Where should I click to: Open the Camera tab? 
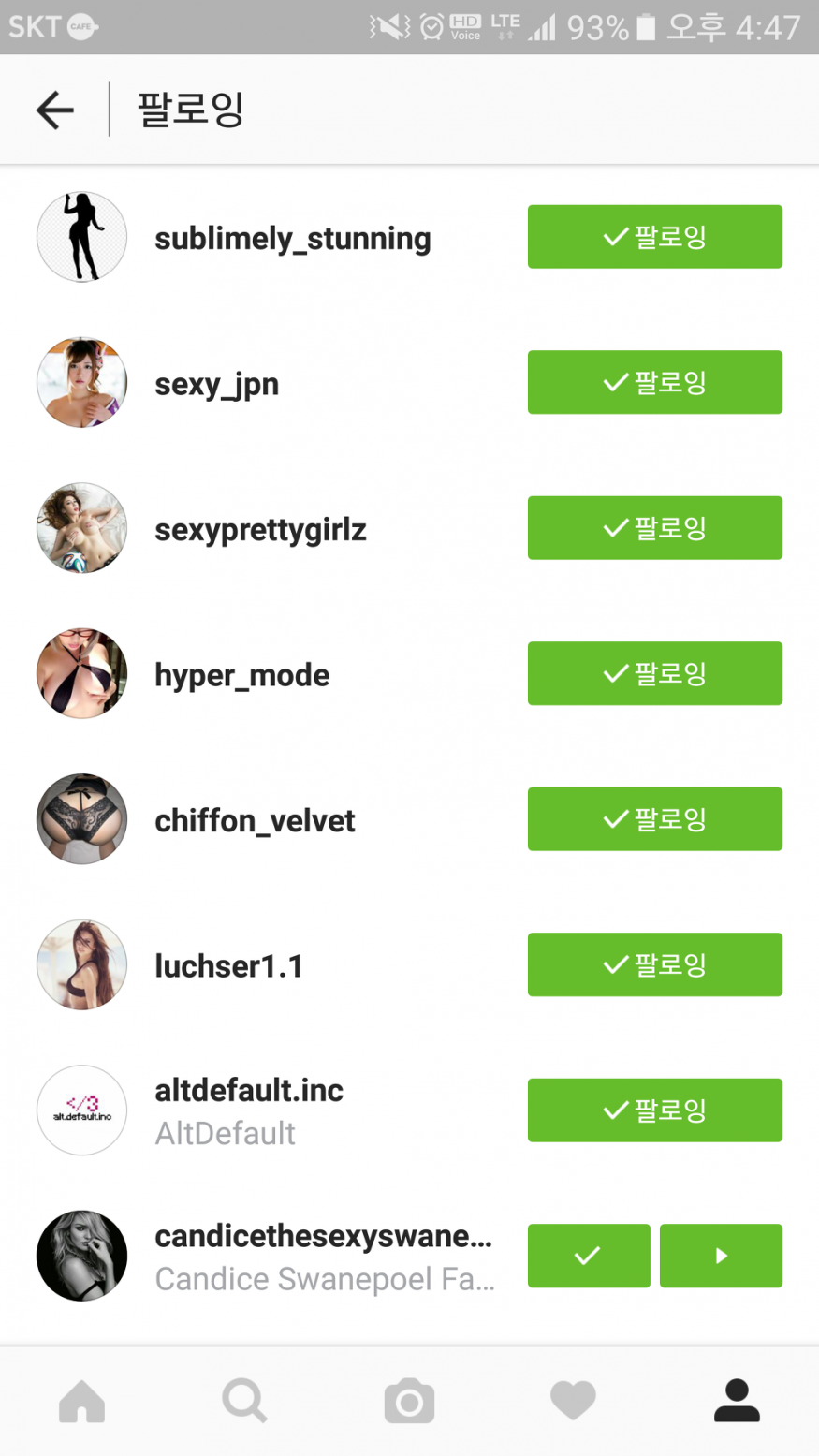(409, 1402)
